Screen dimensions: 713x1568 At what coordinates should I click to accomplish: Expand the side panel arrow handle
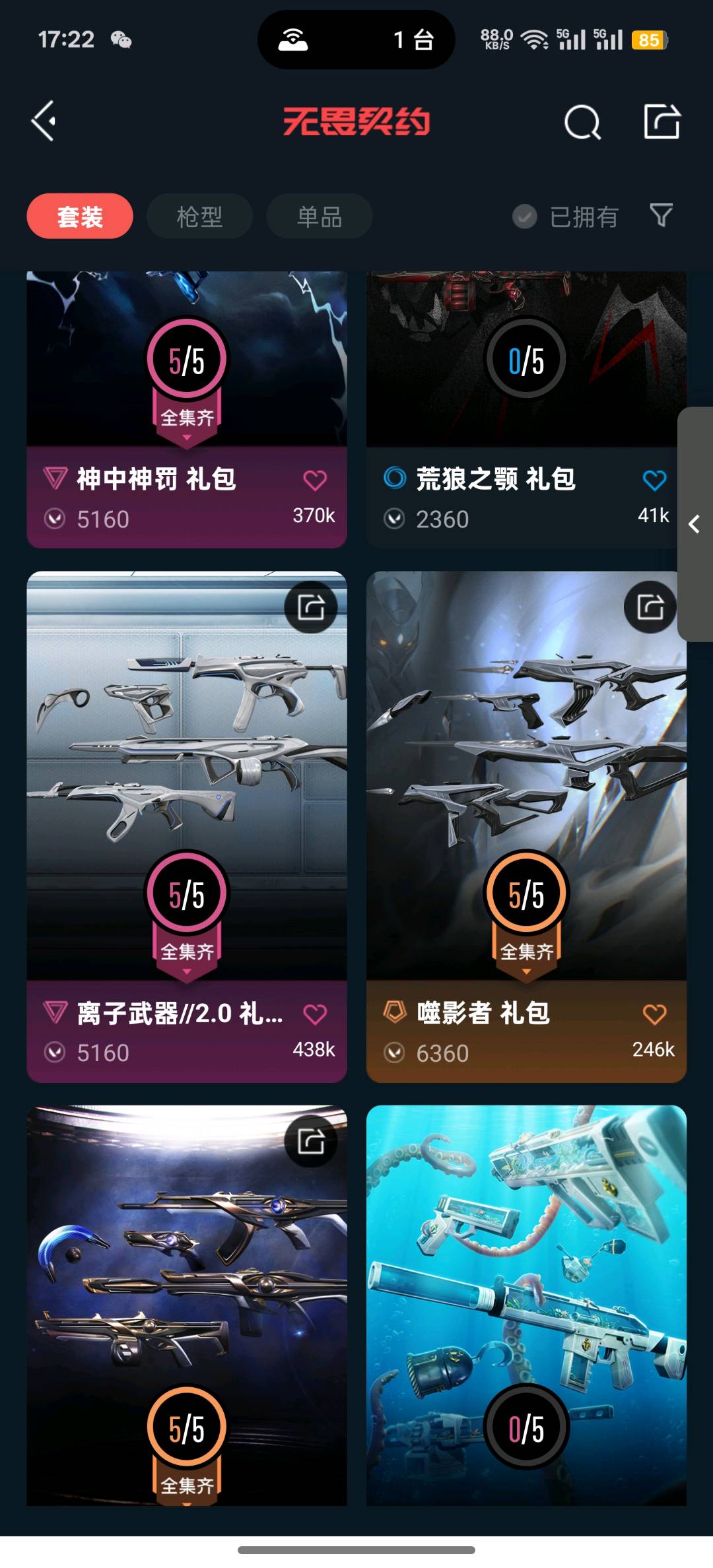coord(695,525)
